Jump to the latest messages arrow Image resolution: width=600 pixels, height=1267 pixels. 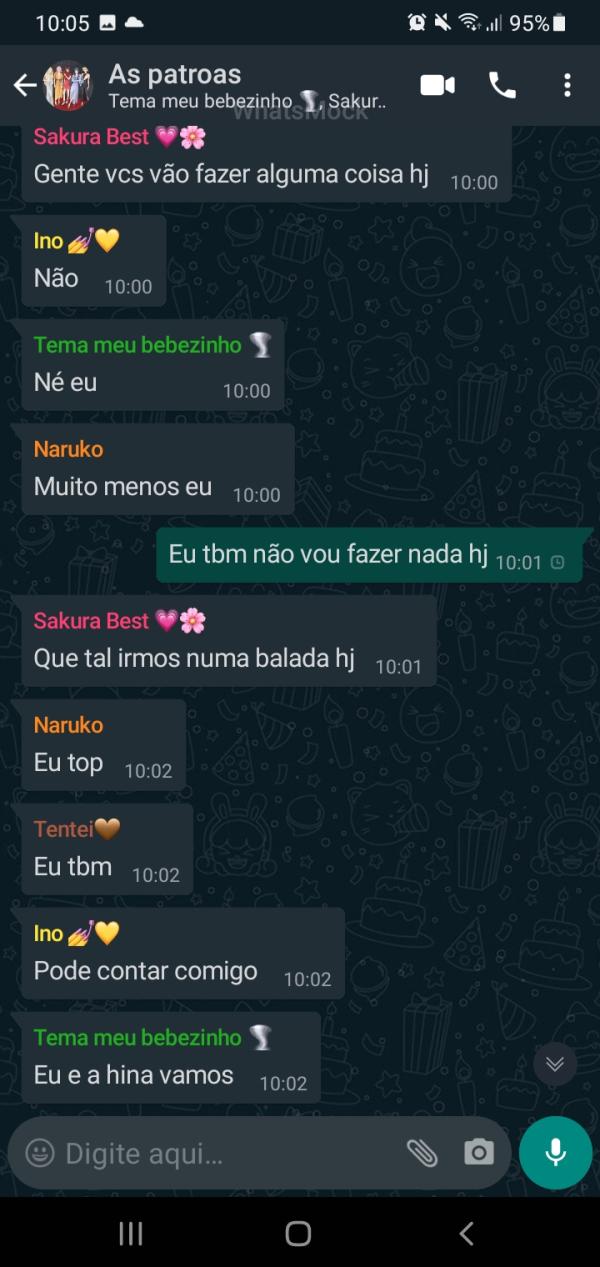tap(555, 1064)
